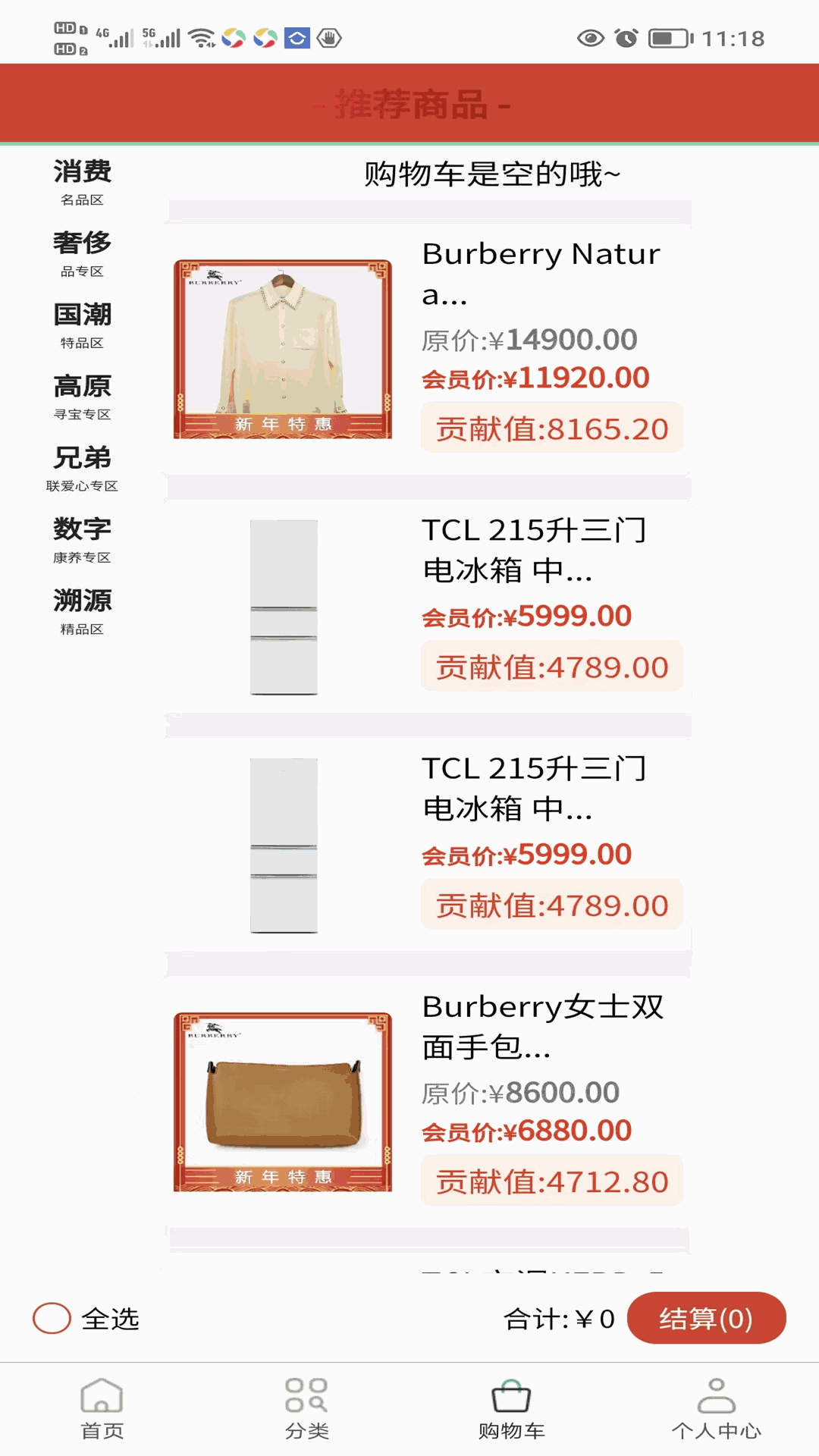
Task: View the 溯源精品区 category
Action: [82, 611]
